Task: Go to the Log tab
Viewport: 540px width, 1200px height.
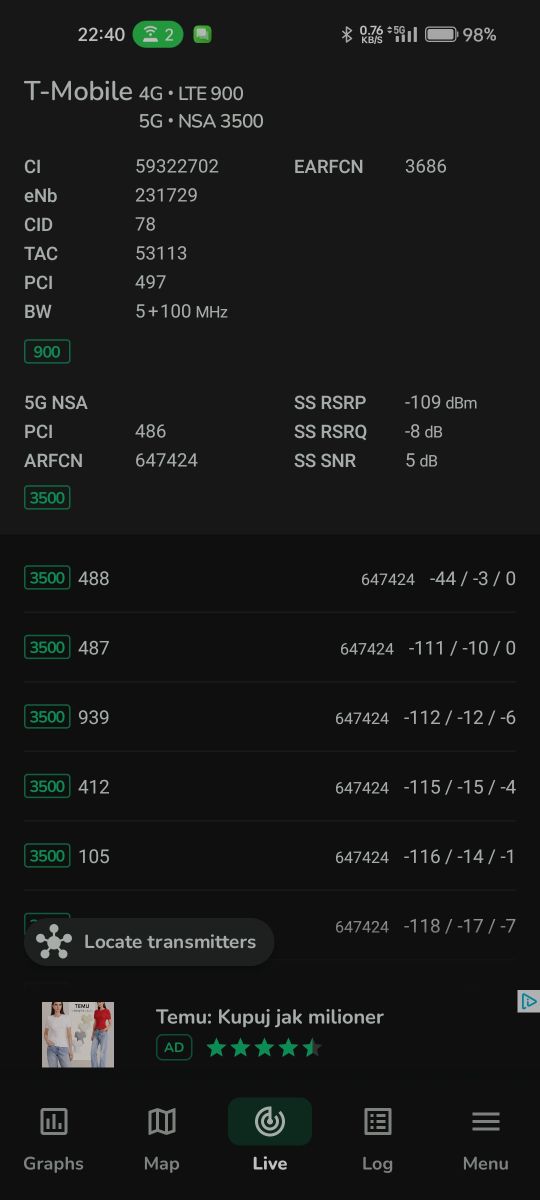Action: click(378, 1138)
